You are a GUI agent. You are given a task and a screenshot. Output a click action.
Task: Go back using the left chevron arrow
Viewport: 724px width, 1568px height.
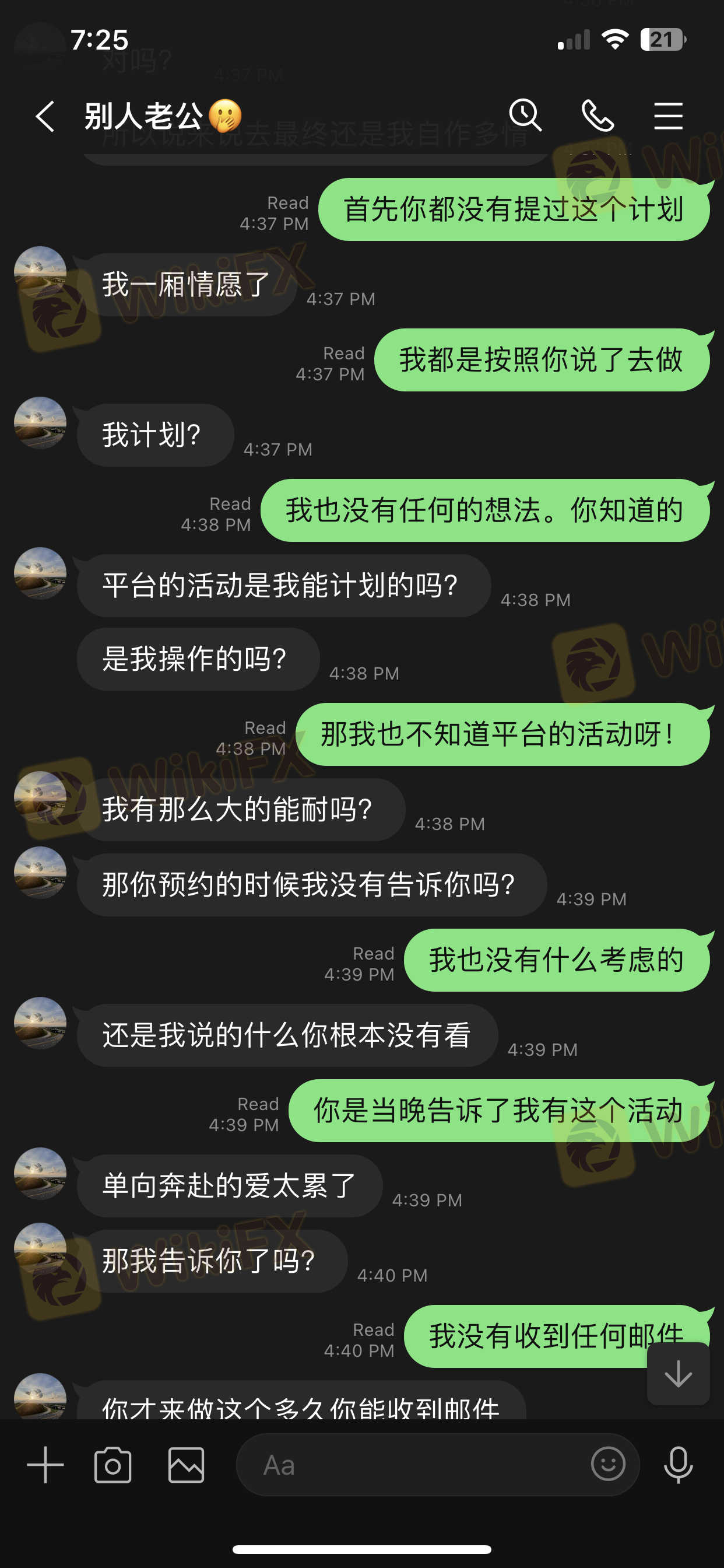pyautogui.click(x=44, y=116)
